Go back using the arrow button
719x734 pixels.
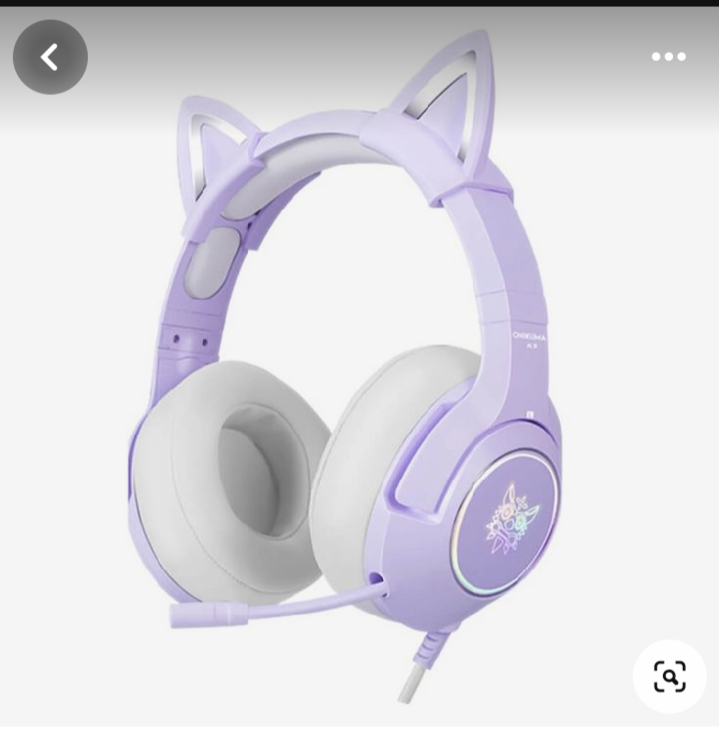pos(50,57)
